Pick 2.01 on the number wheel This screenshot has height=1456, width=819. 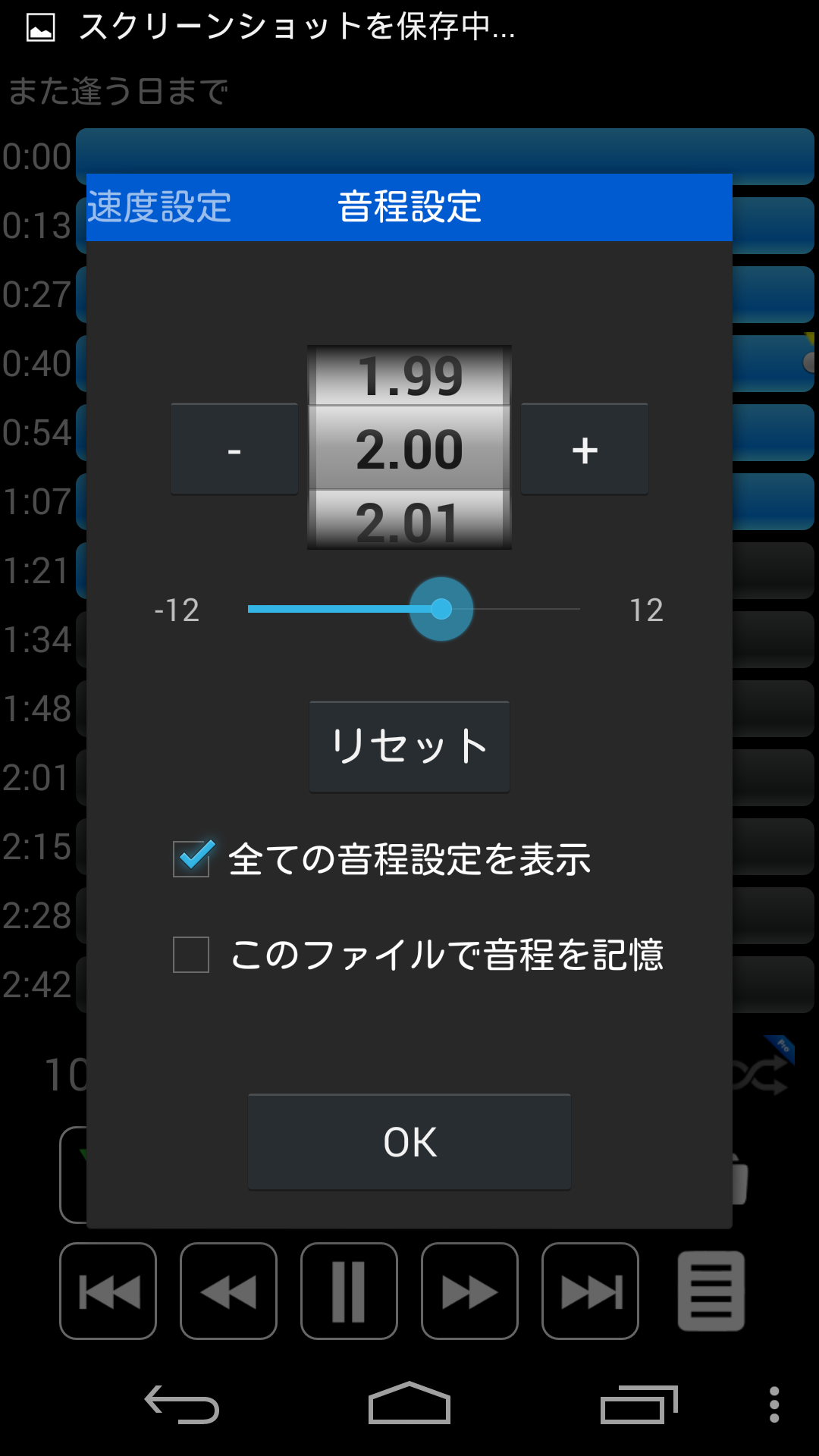pos(409,522)
